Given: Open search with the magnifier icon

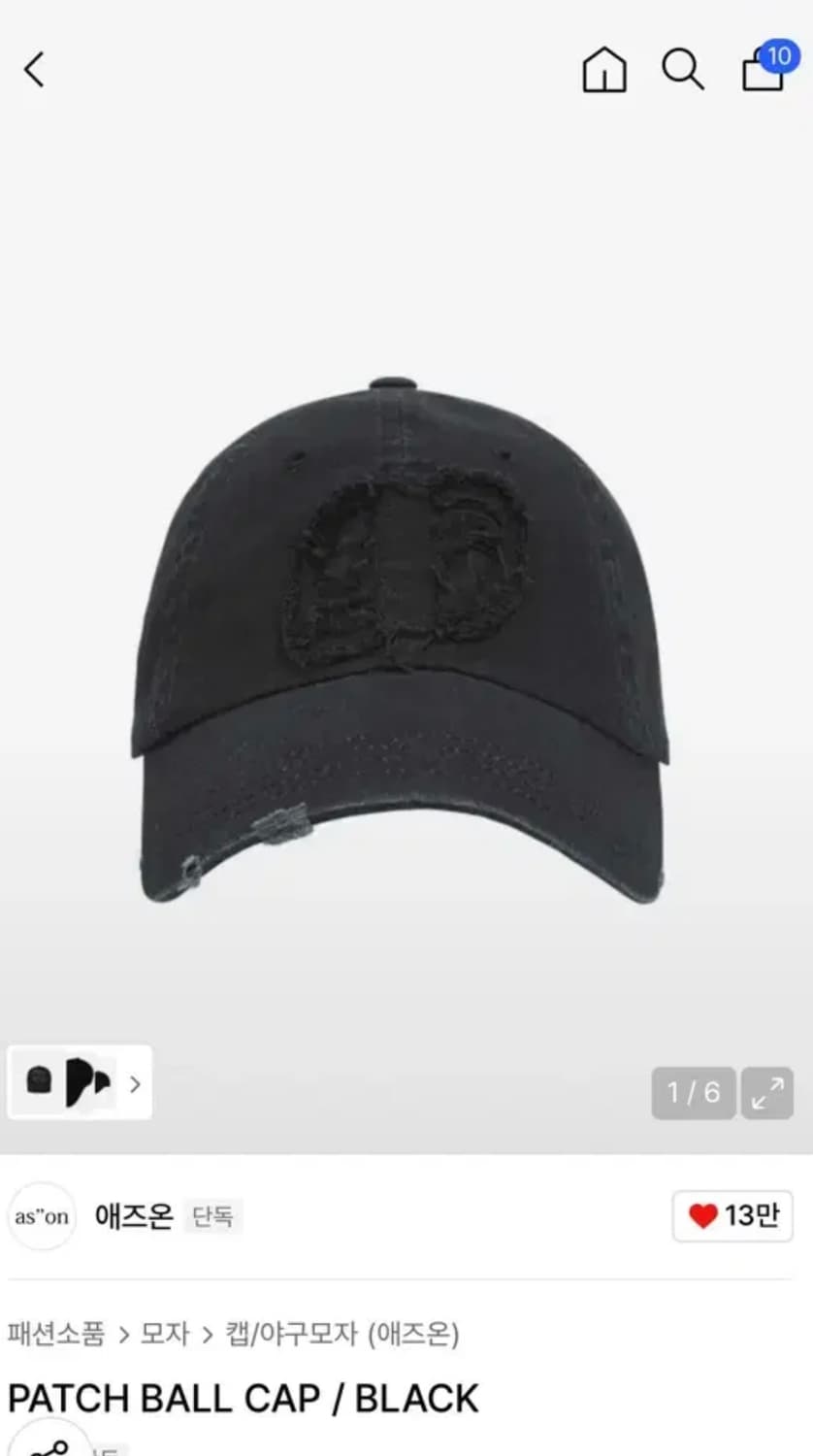Looking at the screenshot, I should (x=683, y=70).
